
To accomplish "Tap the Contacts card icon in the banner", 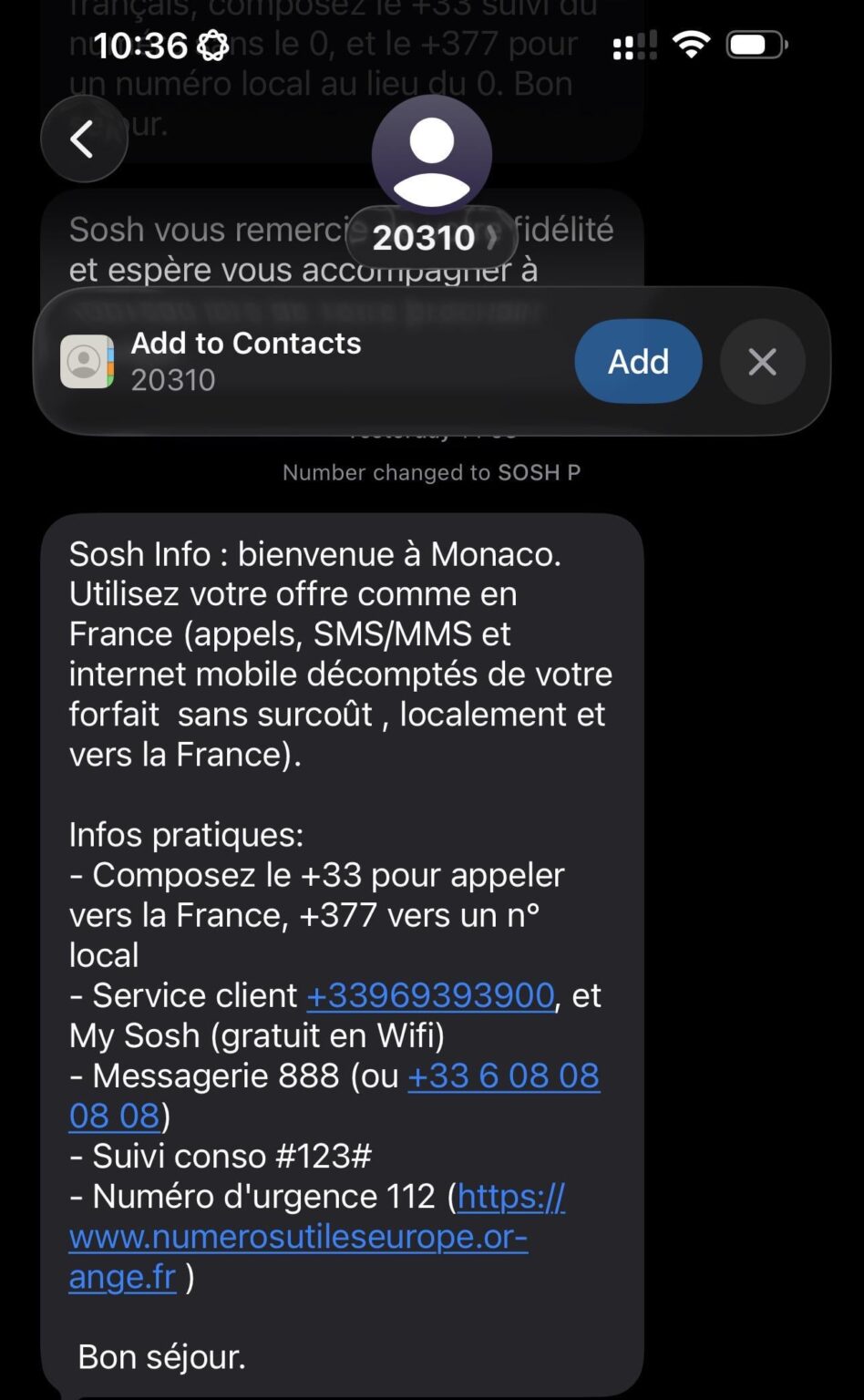I will click(87, 362).
